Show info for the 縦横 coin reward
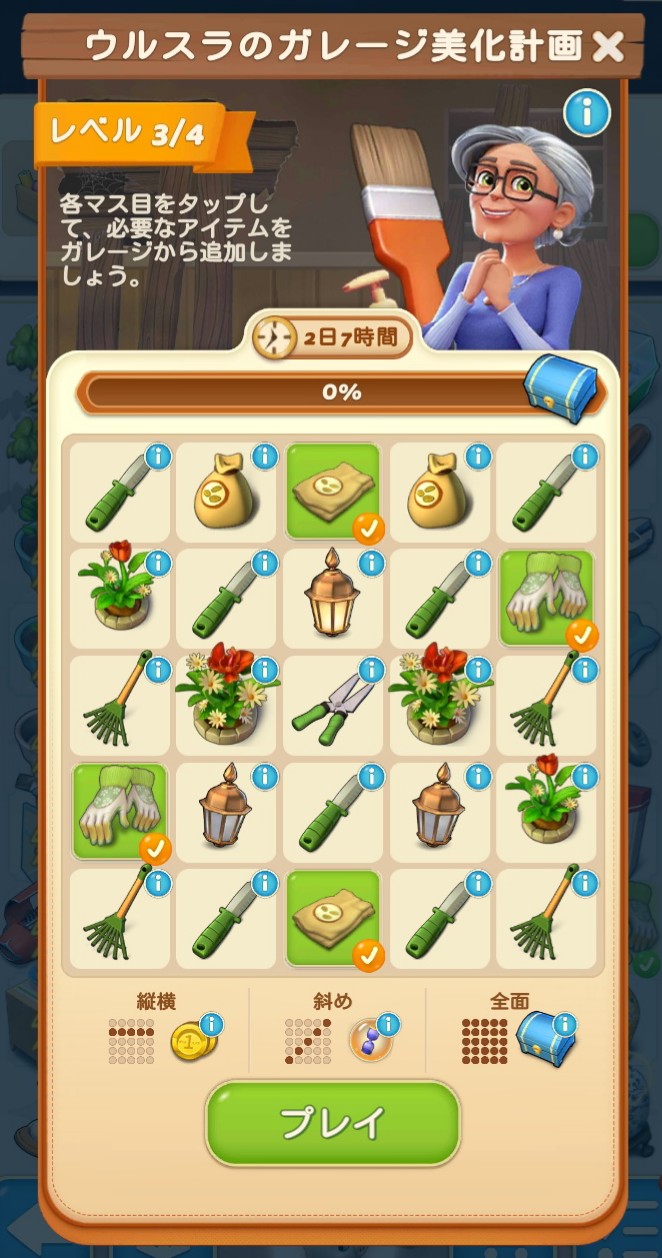The height and width of the screenshot is (1258, 662). click(x=211, y=1024)
